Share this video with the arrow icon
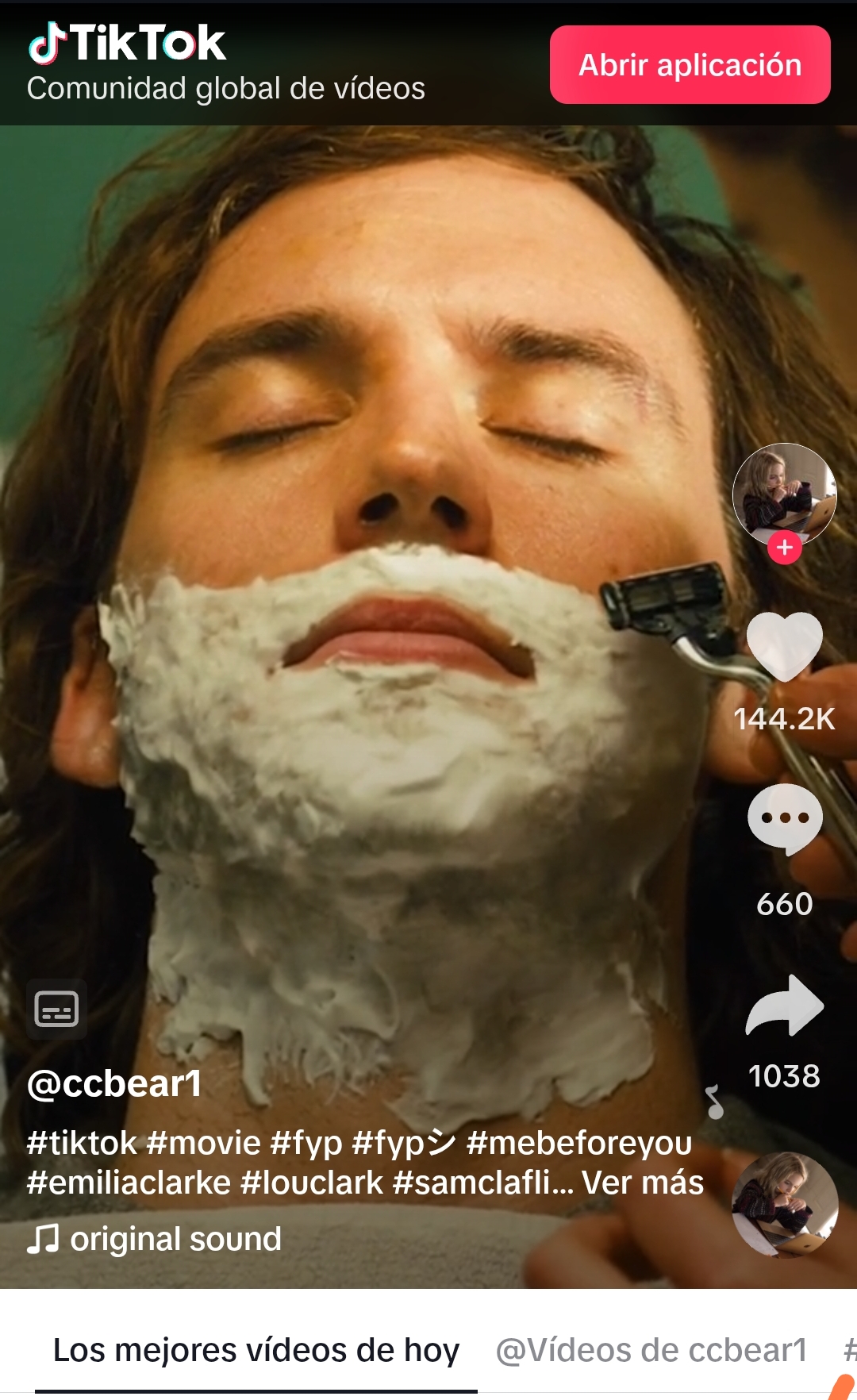 coord(784,1006)
